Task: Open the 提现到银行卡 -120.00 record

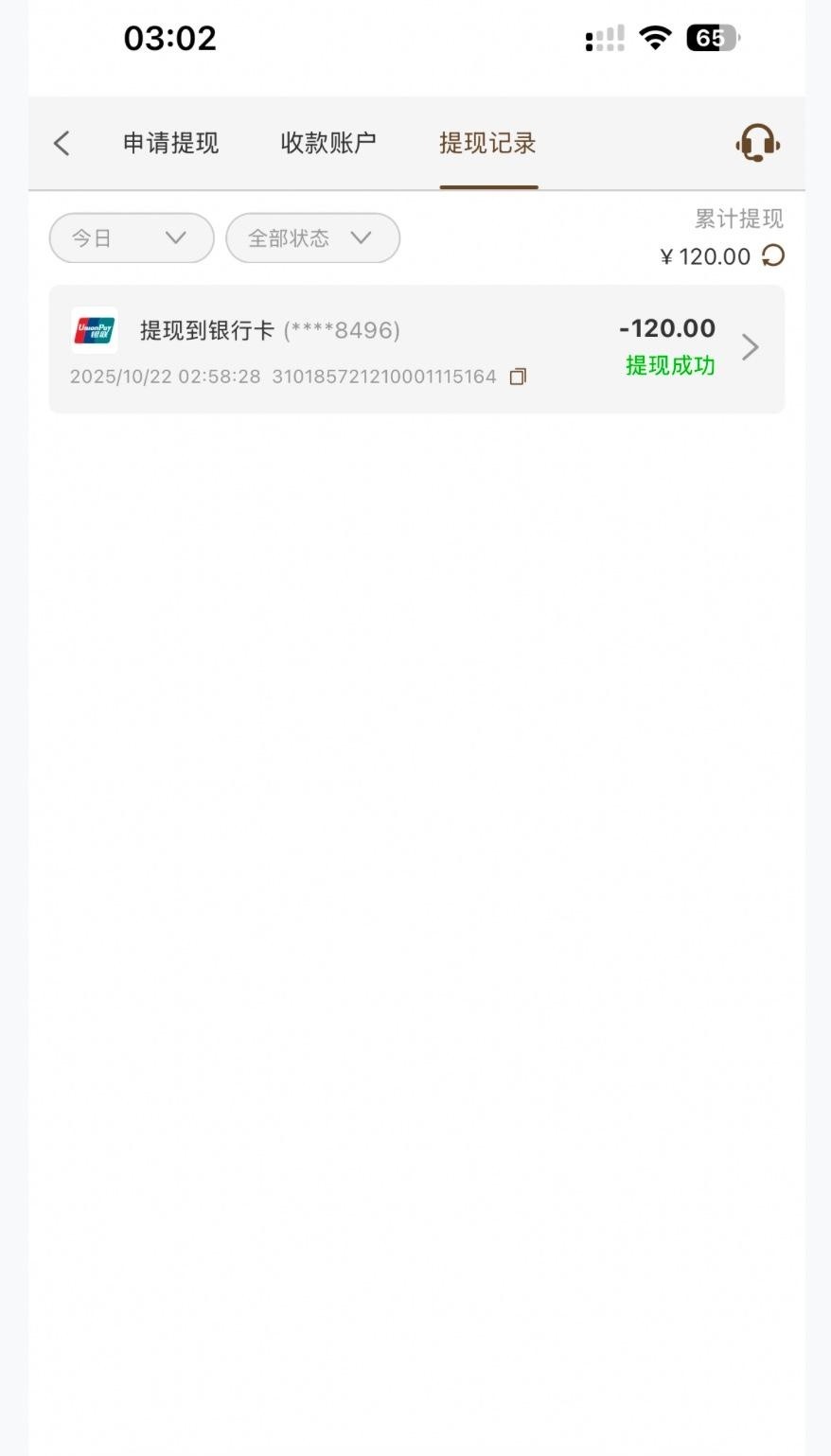Action: pyautogui.click(x=416, y=348)
